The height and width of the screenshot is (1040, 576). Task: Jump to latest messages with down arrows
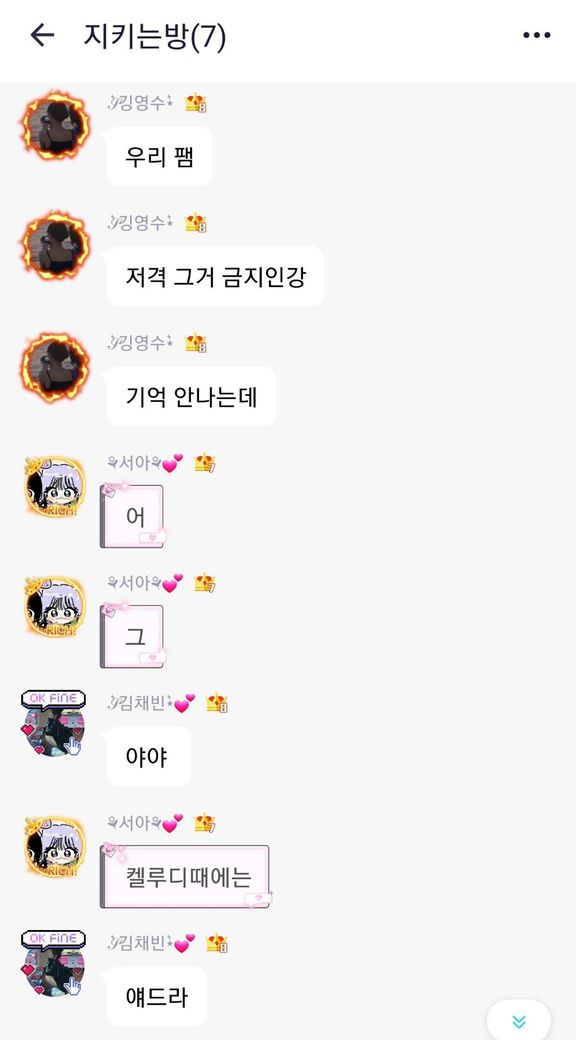coord(519,1021)
